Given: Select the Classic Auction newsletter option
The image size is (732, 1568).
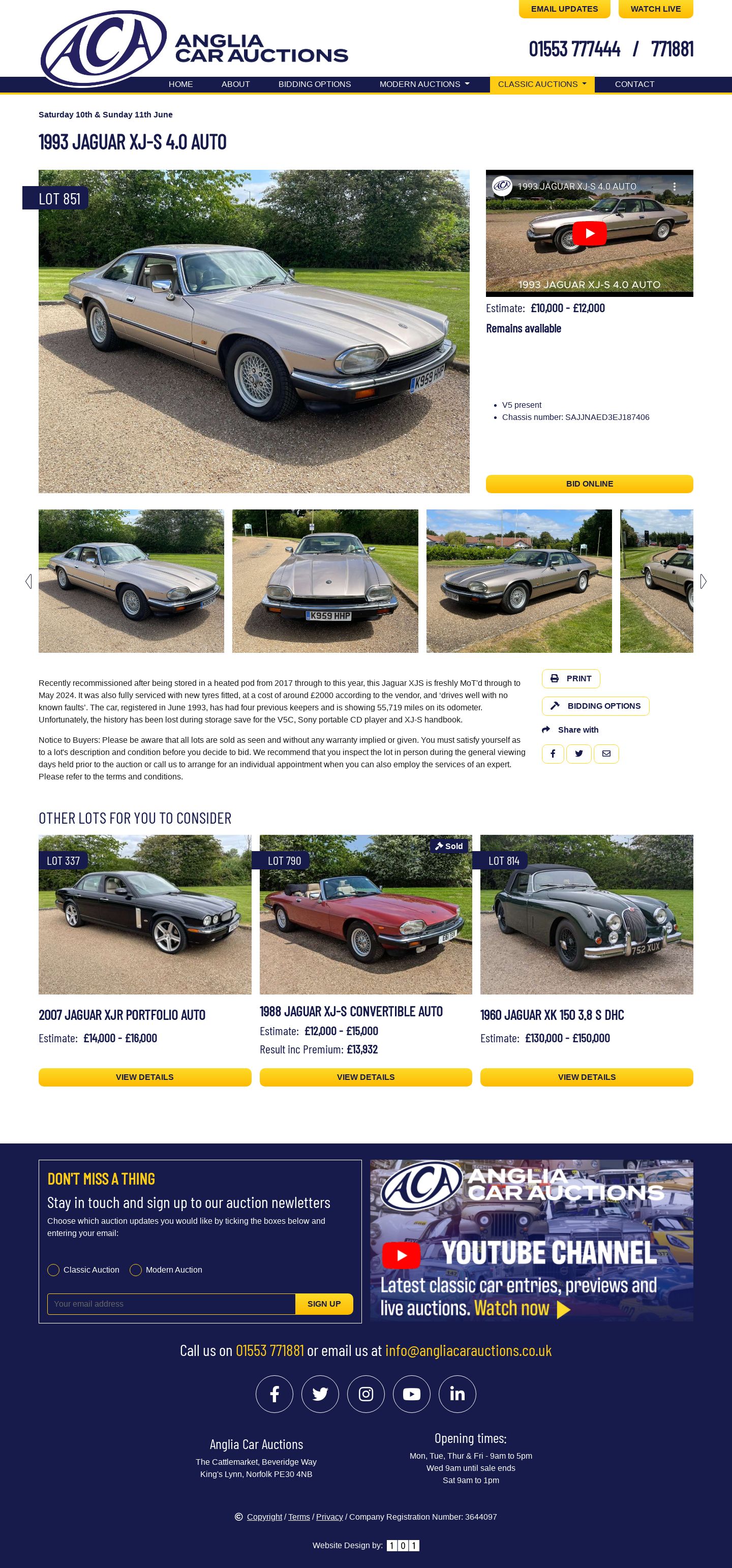Looking at the screenshot, I should tap(53, 1270).
